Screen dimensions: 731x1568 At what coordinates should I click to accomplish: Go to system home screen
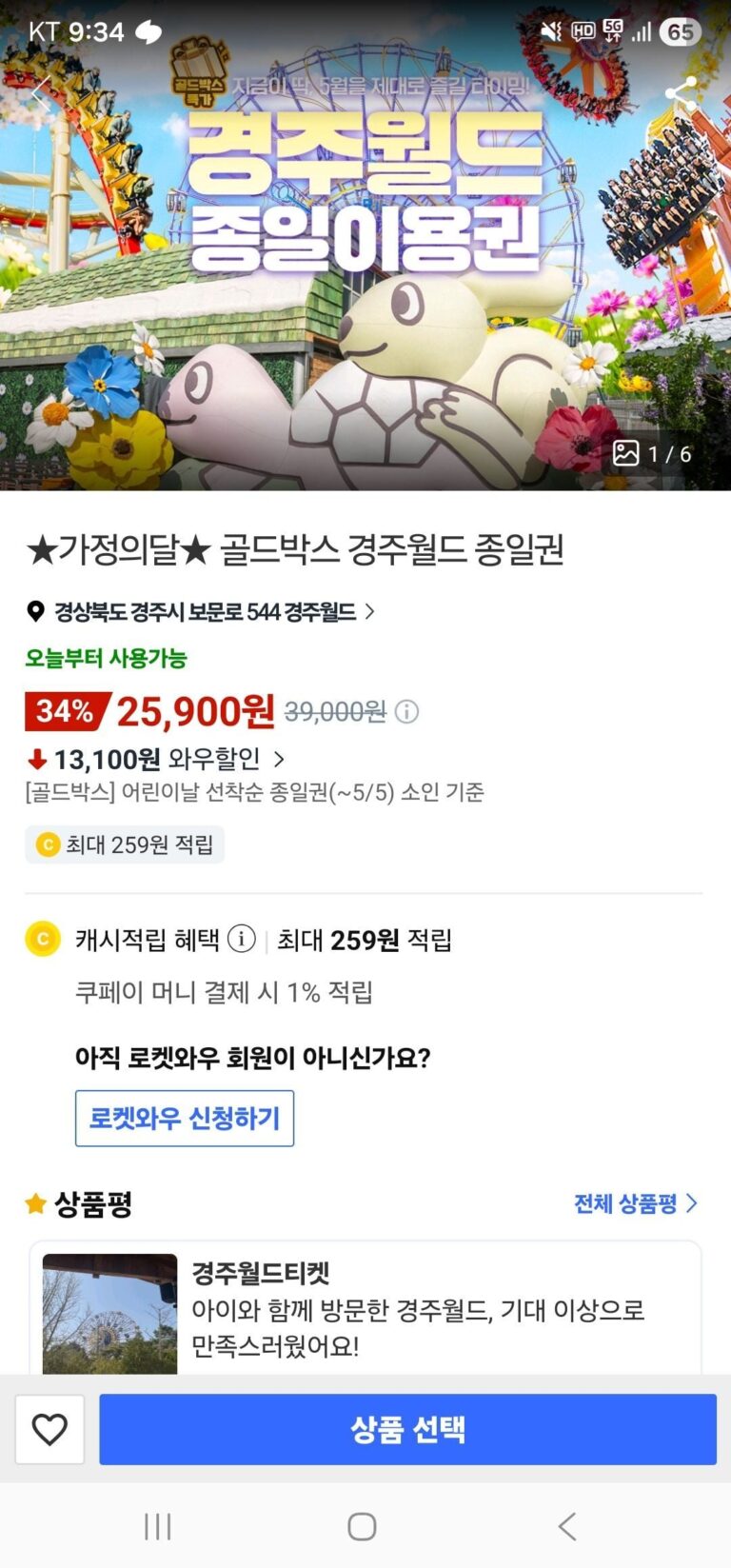(362, 1526)
